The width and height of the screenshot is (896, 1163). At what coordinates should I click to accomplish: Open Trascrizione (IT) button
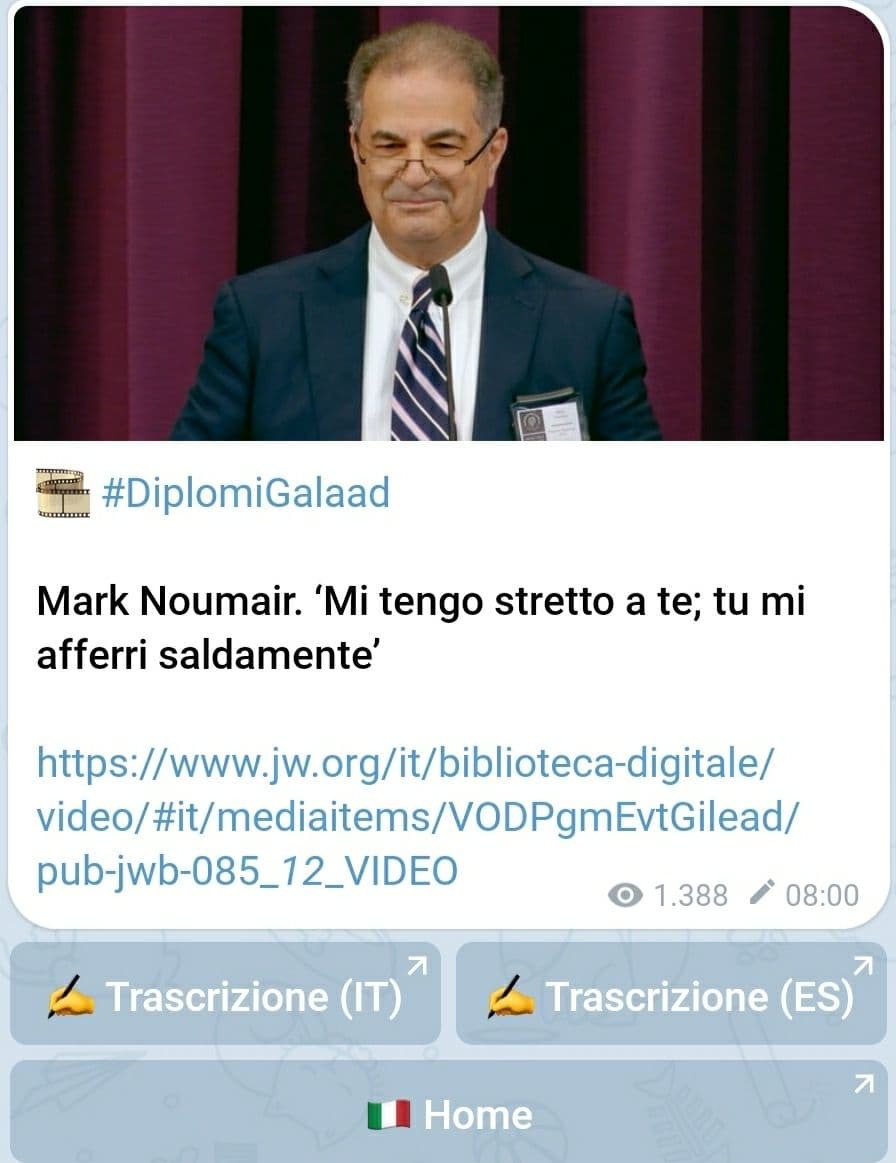pos(225,995)
